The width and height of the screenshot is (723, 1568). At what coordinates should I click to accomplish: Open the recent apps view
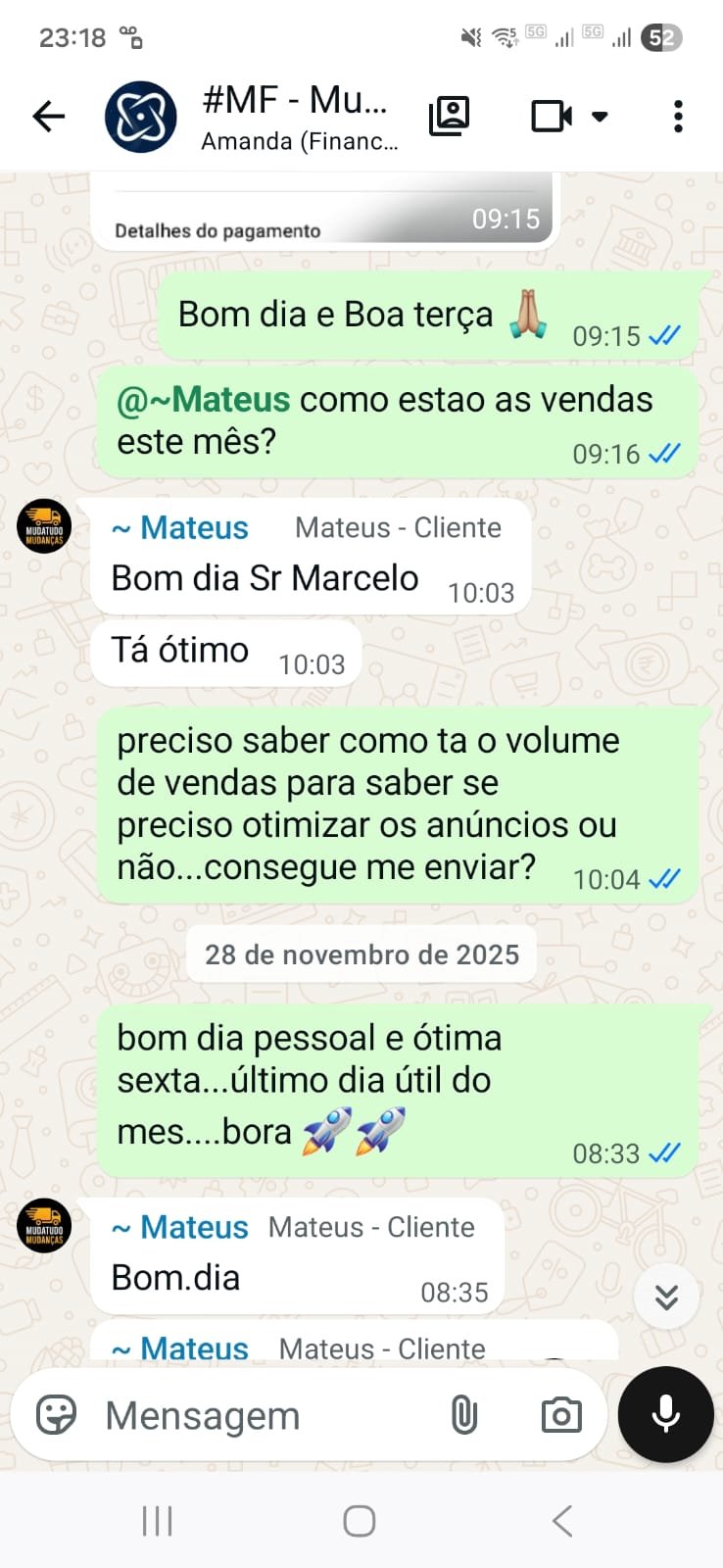[x=157, y=1521]
